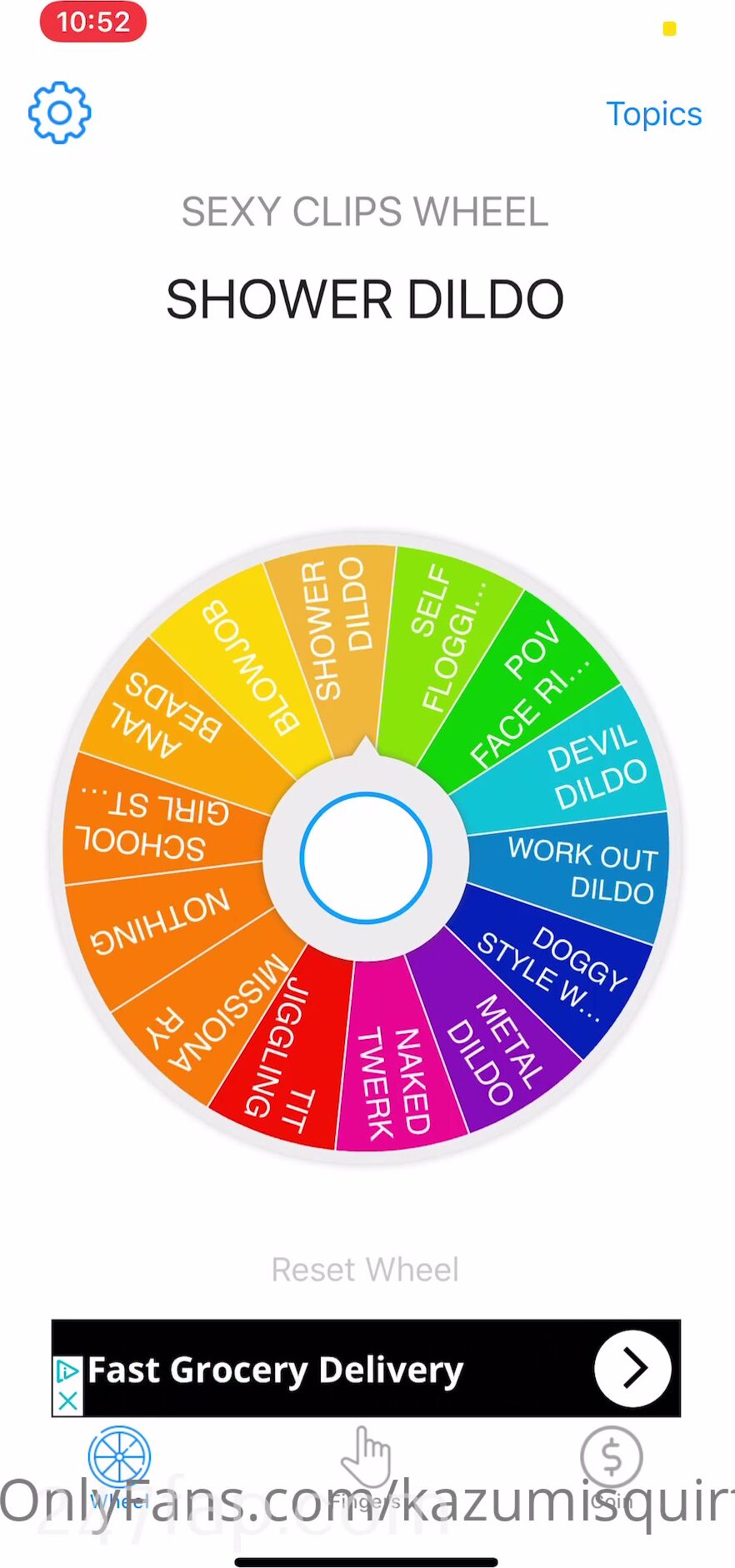Close the ad banner
The width and height of the screenshot is (735, 1568).
[x=68, y=1401]
